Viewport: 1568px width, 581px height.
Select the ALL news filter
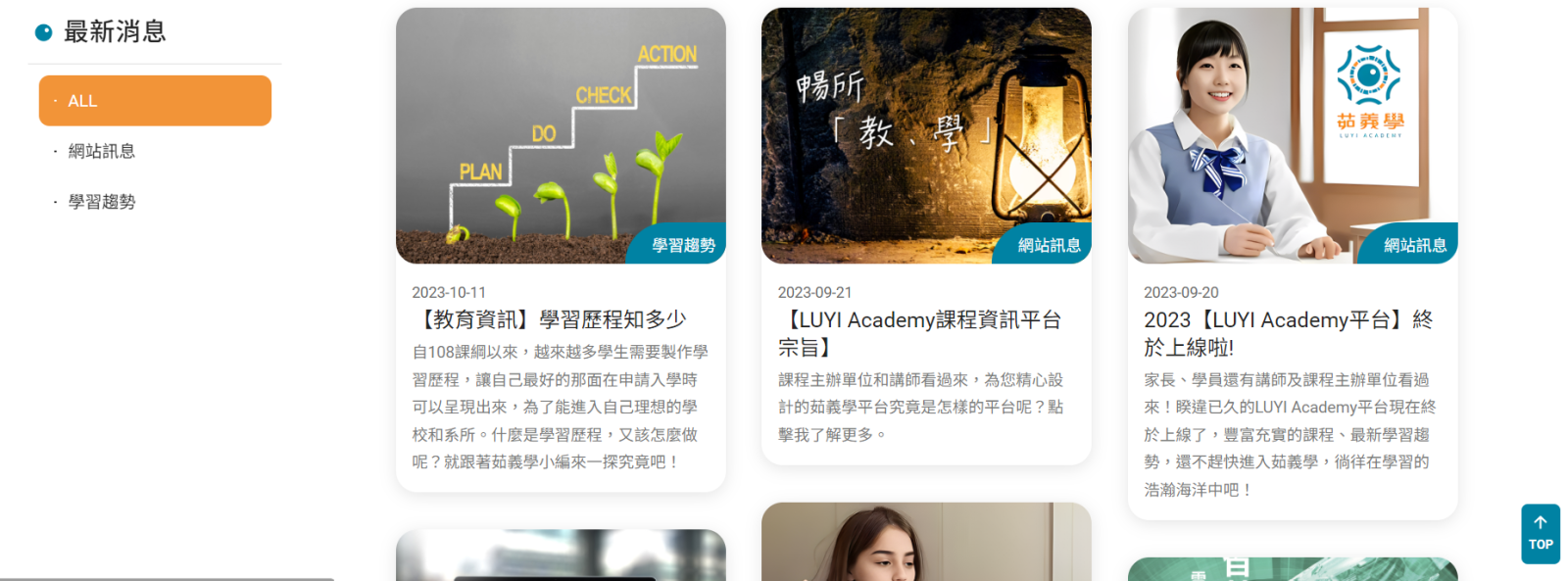tap(155, 101)
